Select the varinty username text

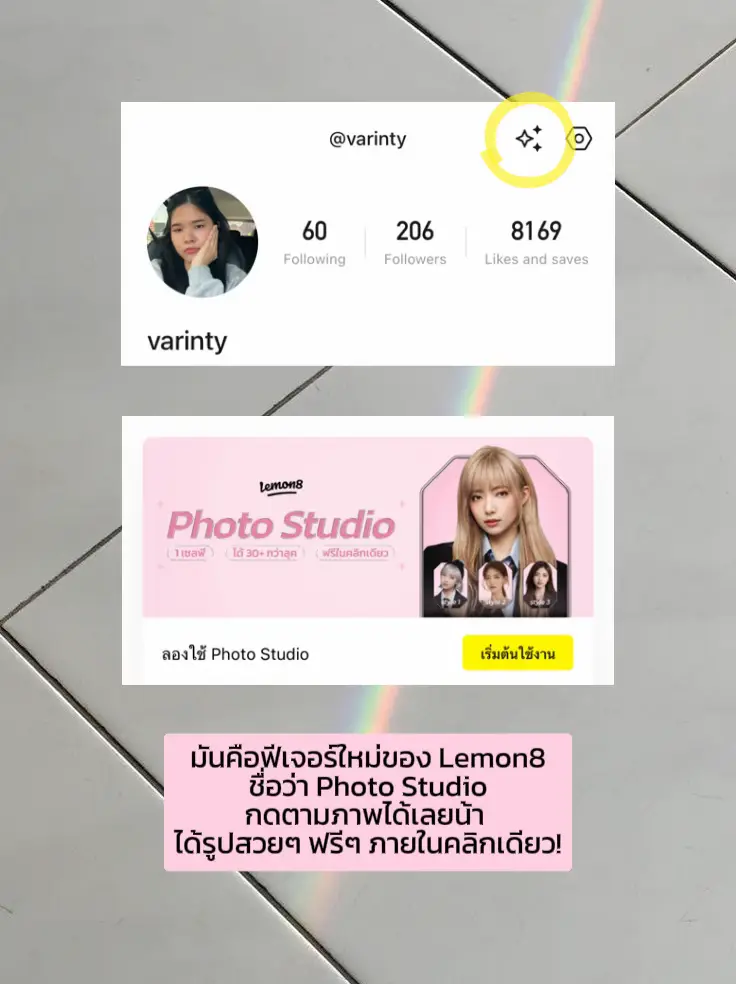point(188,341)
